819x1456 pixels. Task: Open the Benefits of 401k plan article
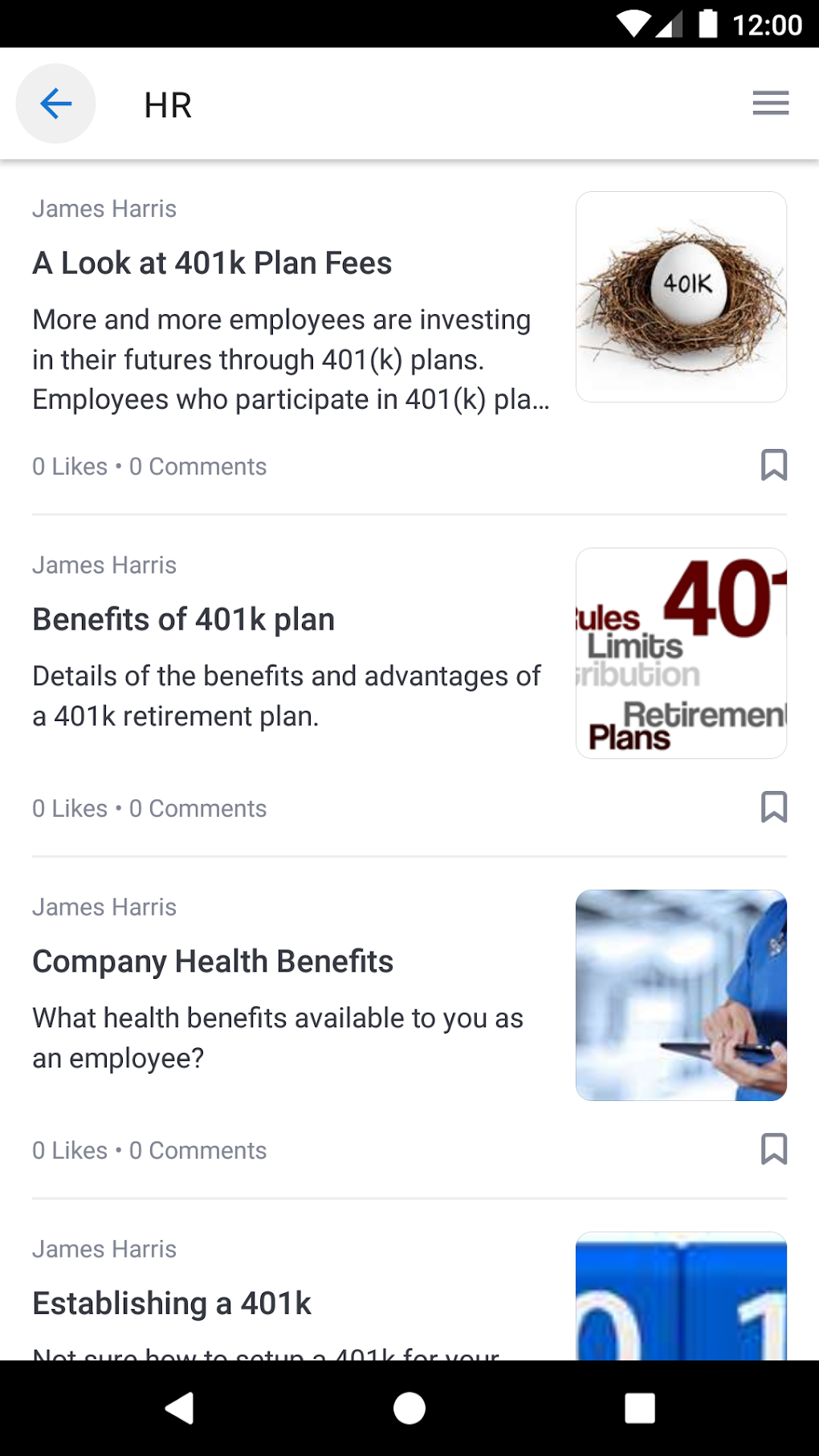(183, 620)
